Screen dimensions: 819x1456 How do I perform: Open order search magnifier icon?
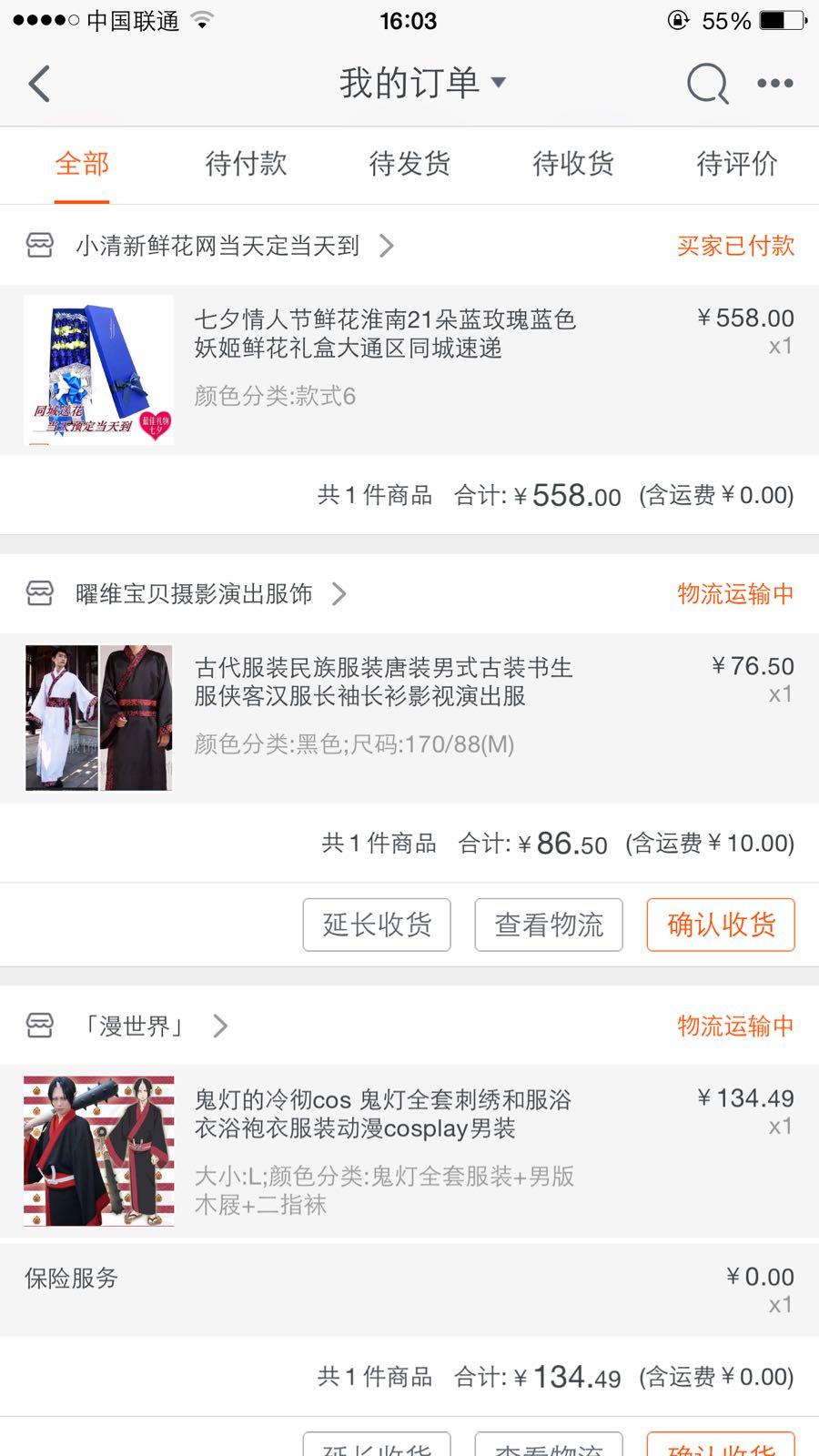pos(707,84)
